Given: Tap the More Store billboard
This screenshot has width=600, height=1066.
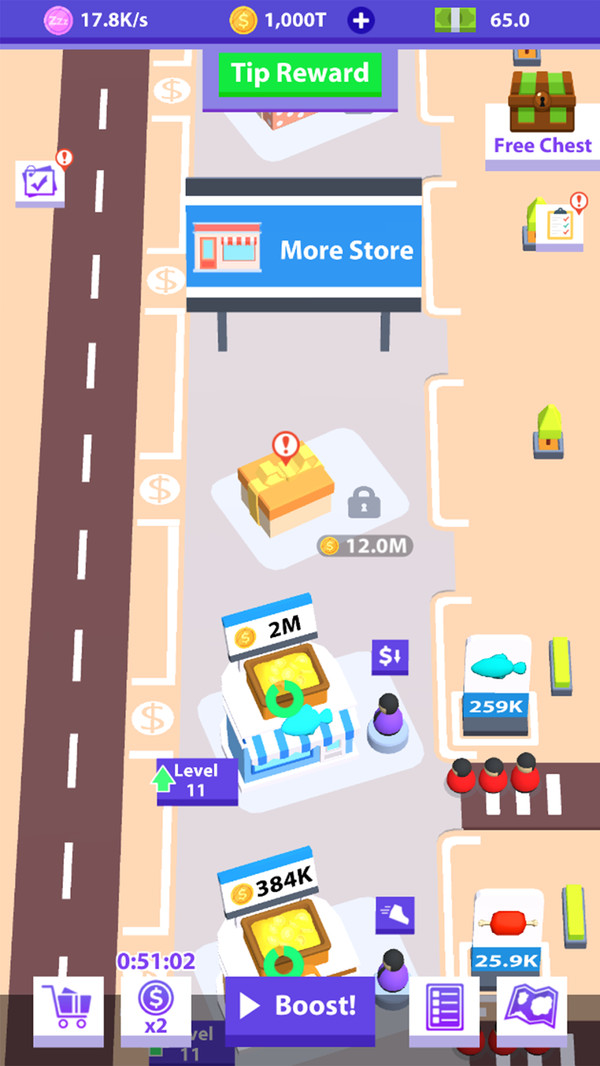Looking at the screenshot, I should 304,249.
